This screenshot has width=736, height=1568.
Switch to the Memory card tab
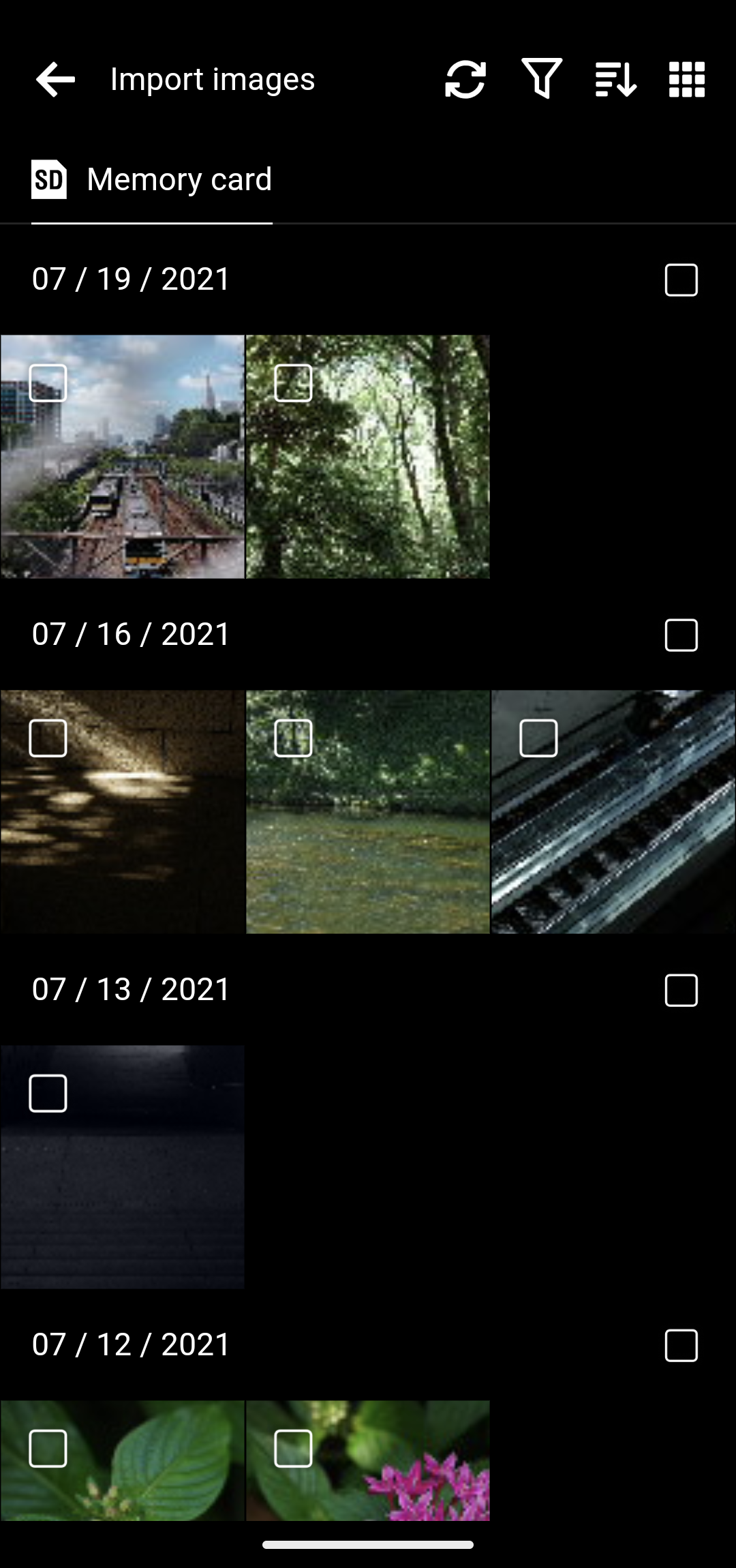[x=152, y=180]
